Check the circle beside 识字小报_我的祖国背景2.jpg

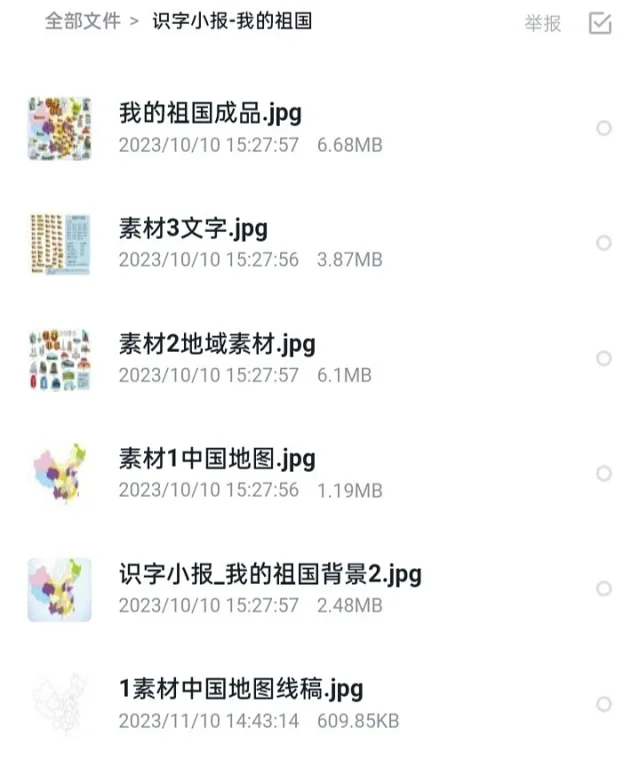[603, 588]
